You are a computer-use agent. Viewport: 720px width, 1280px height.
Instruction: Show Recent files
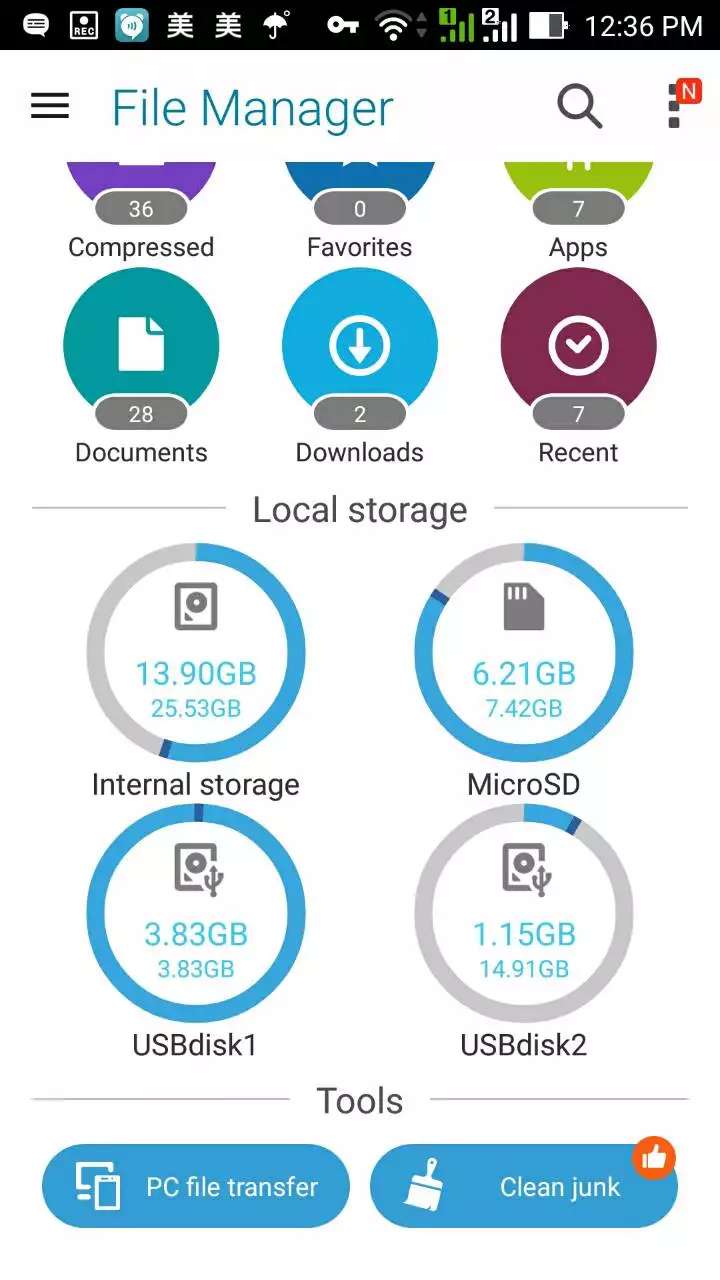[x=578, y=367]
